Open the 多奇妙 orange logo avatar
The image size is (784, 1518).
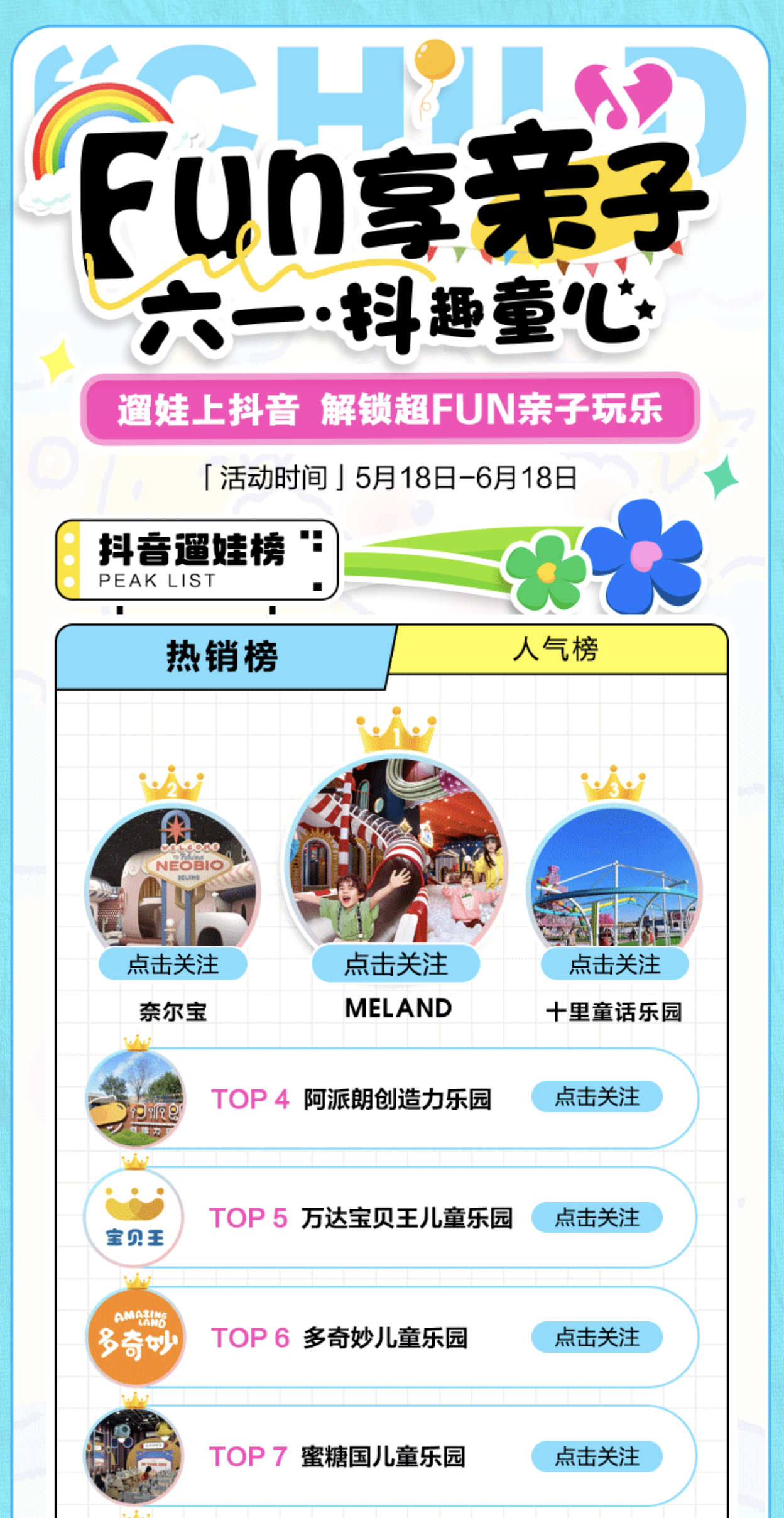(136, 1337)
